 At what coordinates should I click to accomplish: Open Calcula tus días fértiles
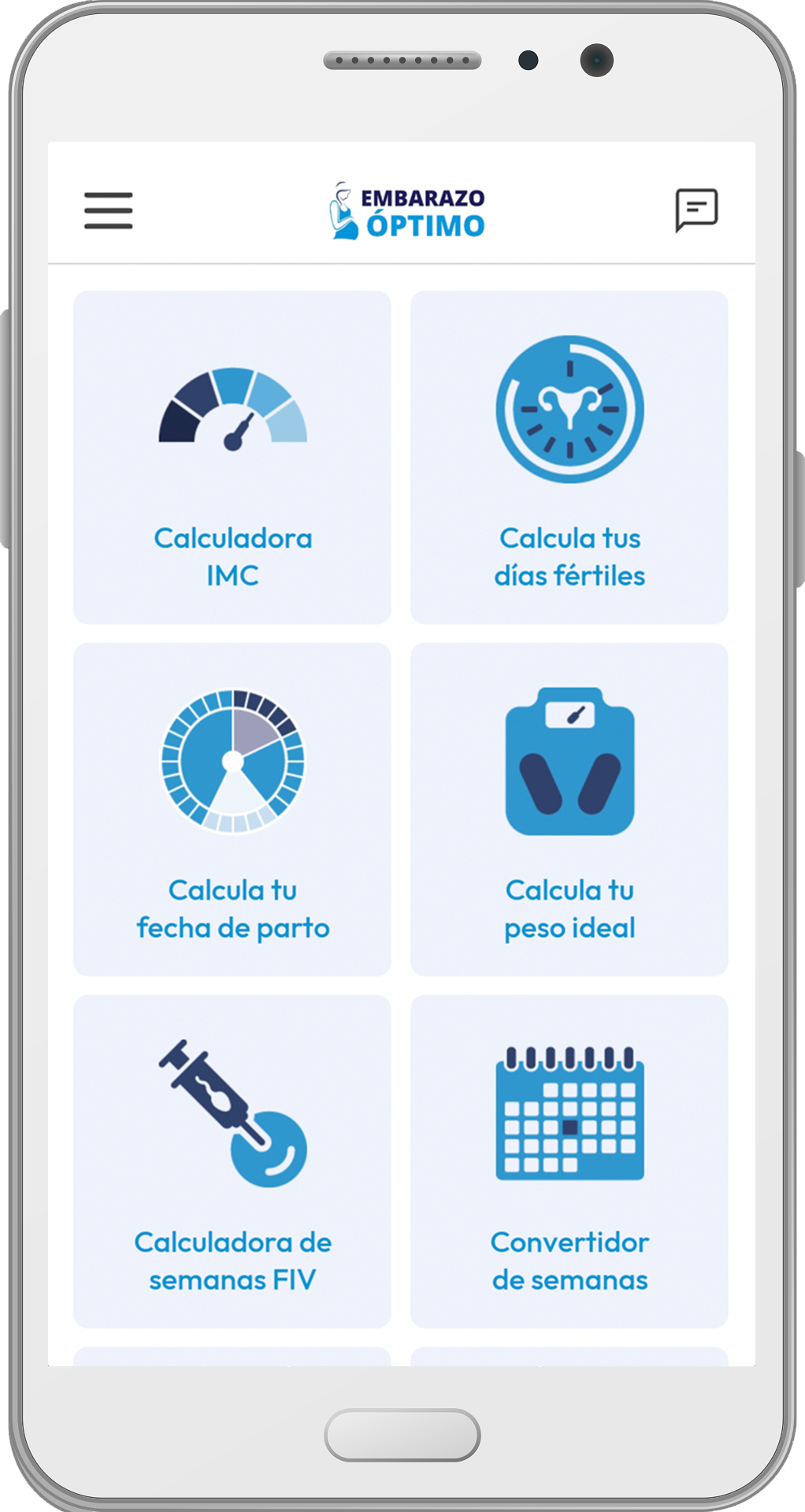pos(569,457)
